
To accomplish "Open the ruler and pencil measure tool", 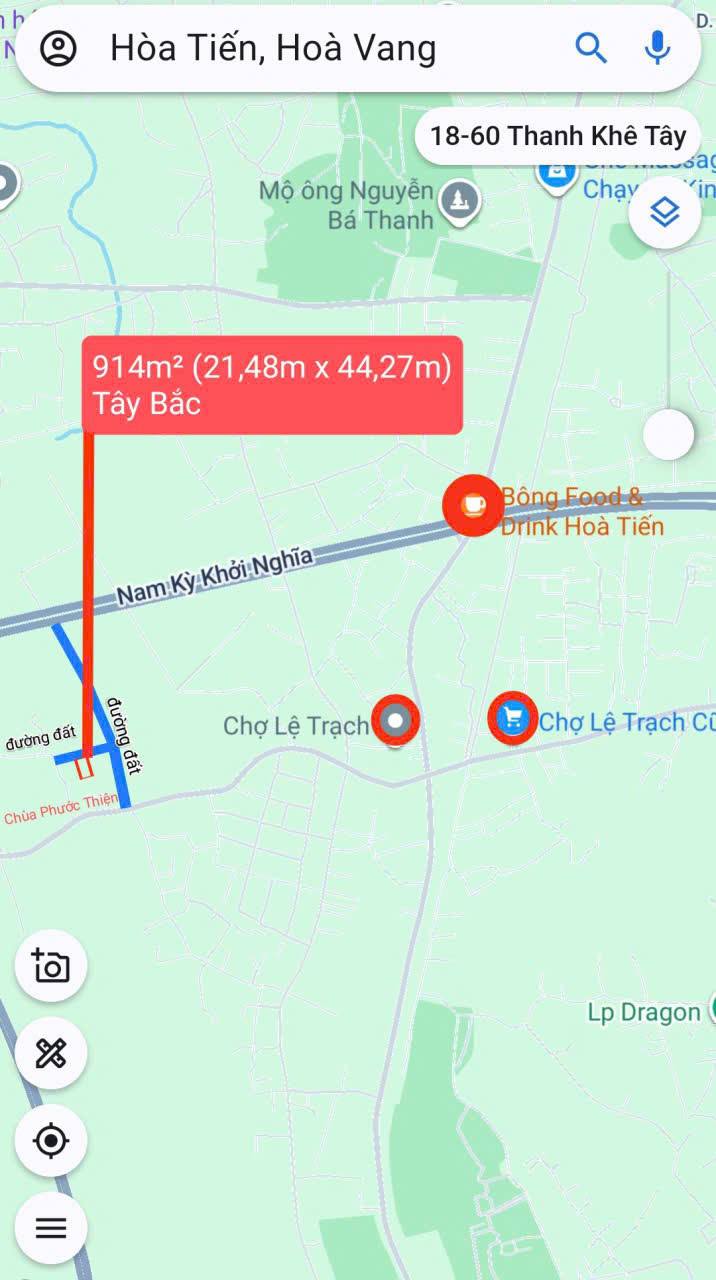I will coord(51,1053).
